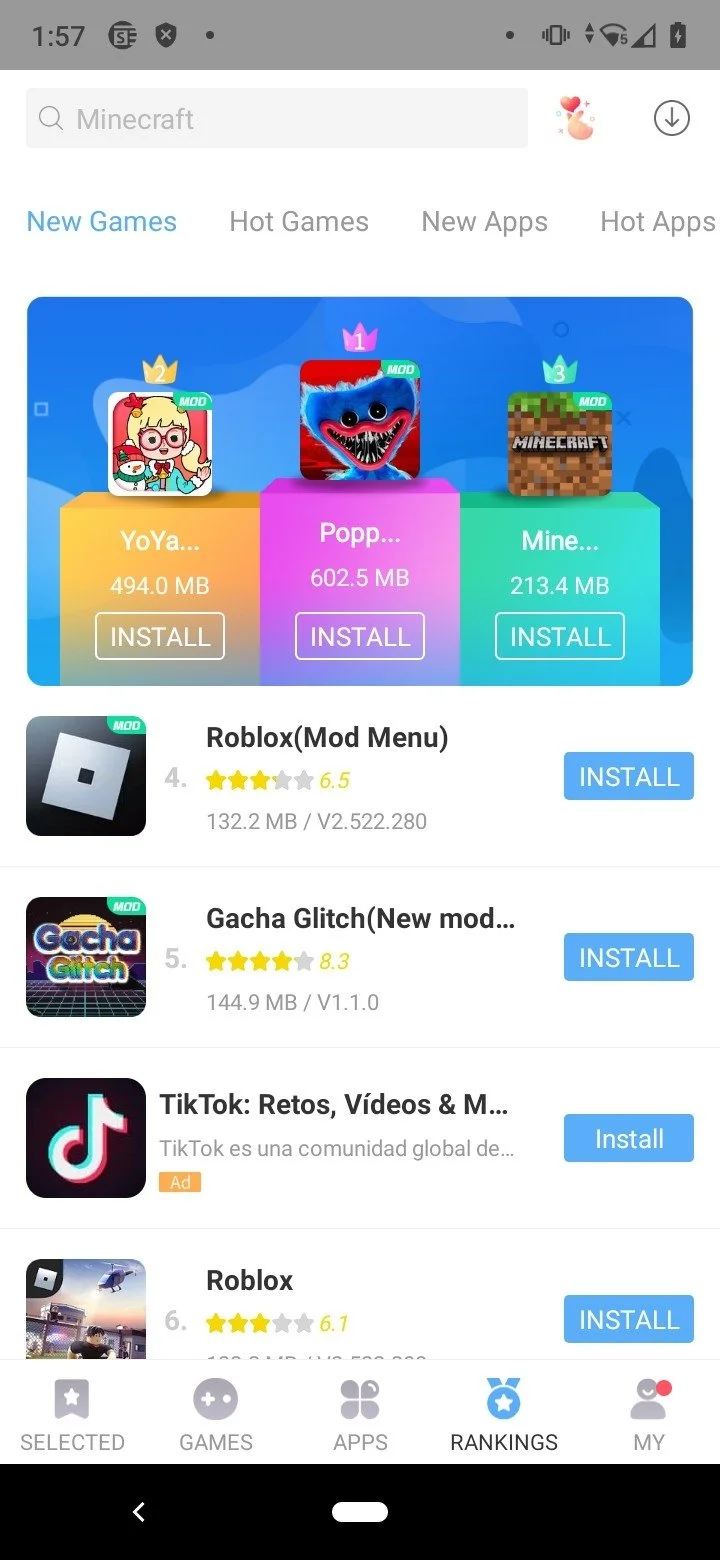Tap the Minecraft search field
This screenshot has height=1560, width=720.
[x=277, y=118]
